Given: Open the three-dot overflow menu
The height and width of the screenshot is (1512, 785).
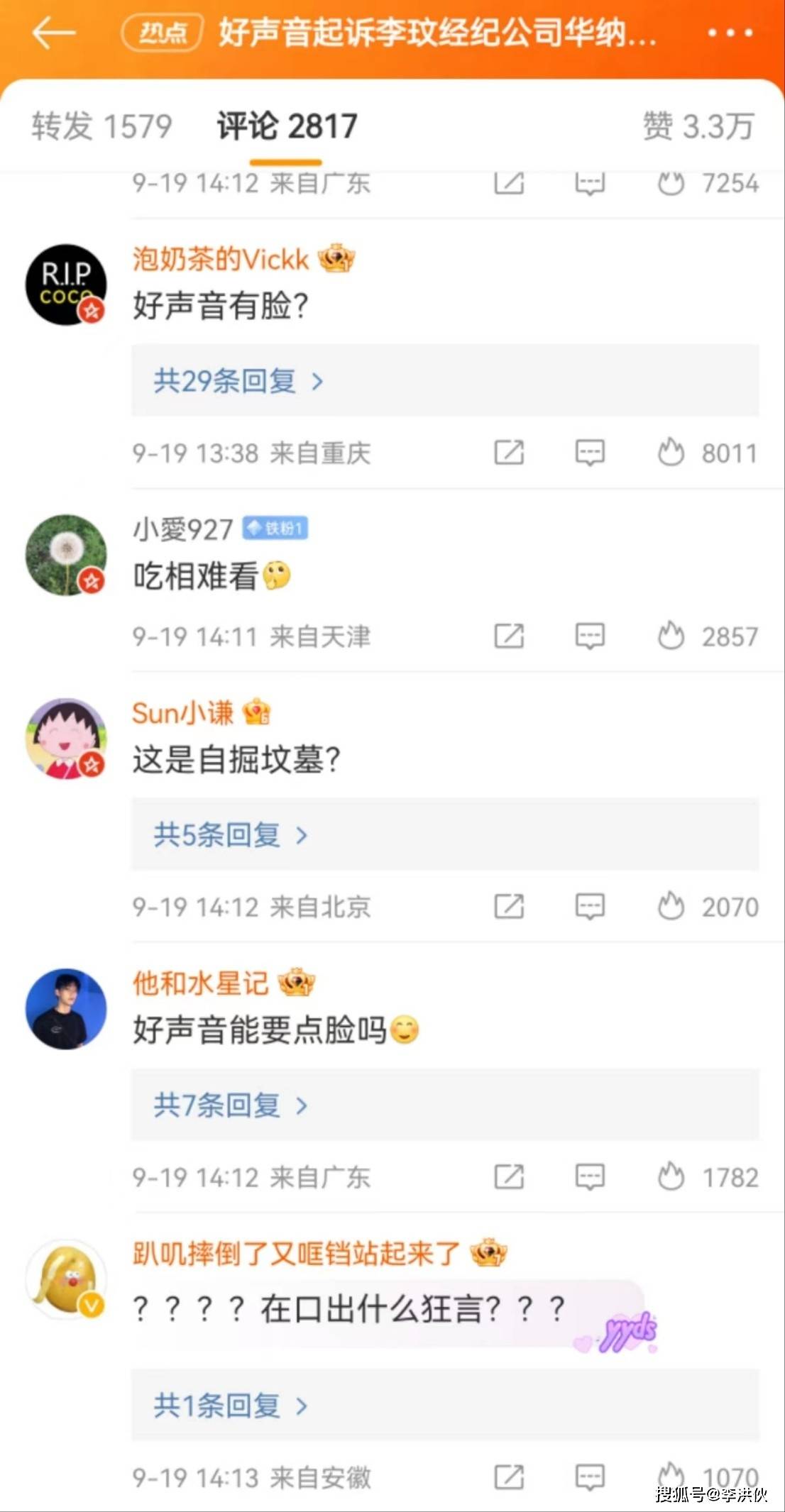Looking at the screenshot, I should tap(730, 33).
